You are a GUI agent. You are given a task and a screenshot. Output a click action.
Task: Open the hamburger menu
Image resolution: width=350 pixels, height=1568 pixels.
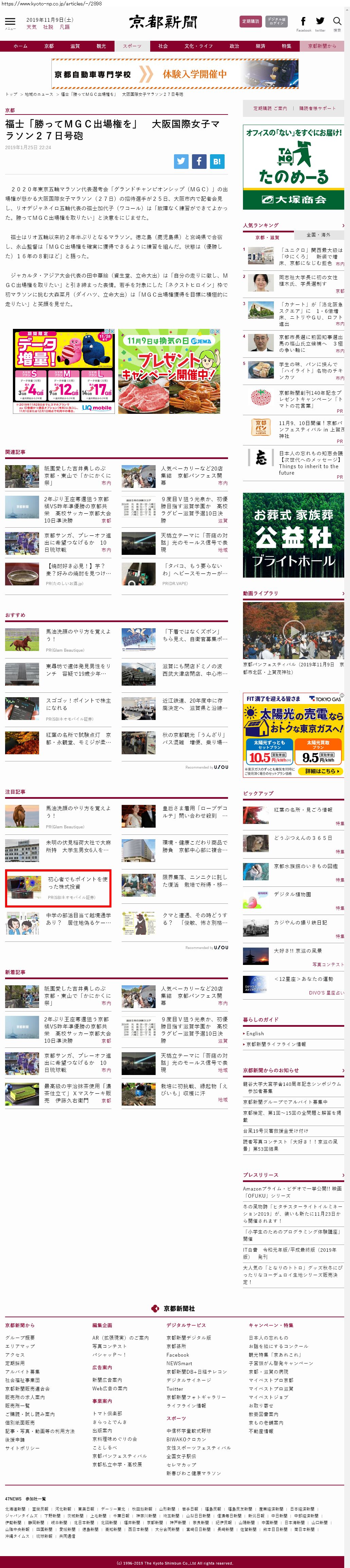tap(10, 22)
